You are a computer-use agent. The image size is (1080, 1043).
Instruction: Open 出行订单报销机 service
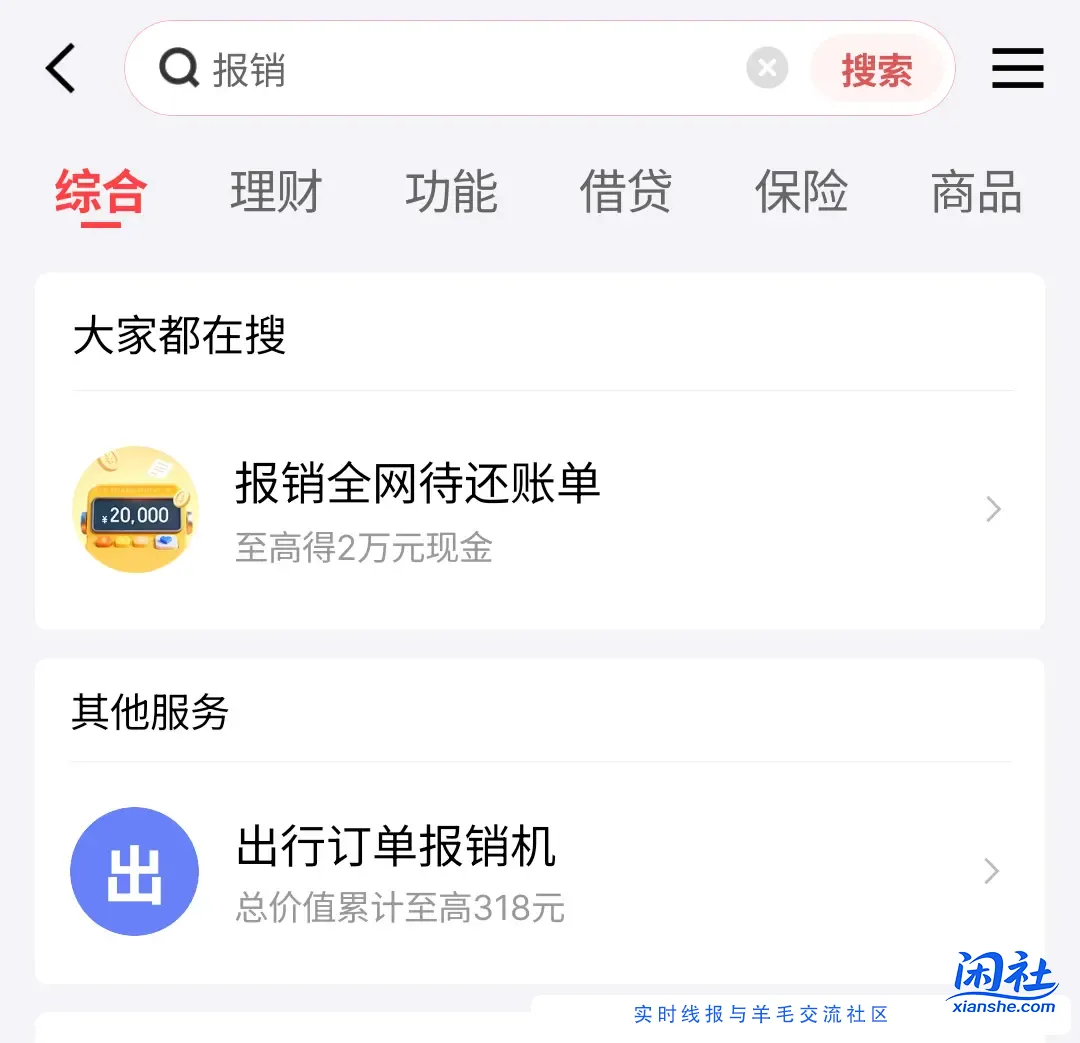pos(540,872)
